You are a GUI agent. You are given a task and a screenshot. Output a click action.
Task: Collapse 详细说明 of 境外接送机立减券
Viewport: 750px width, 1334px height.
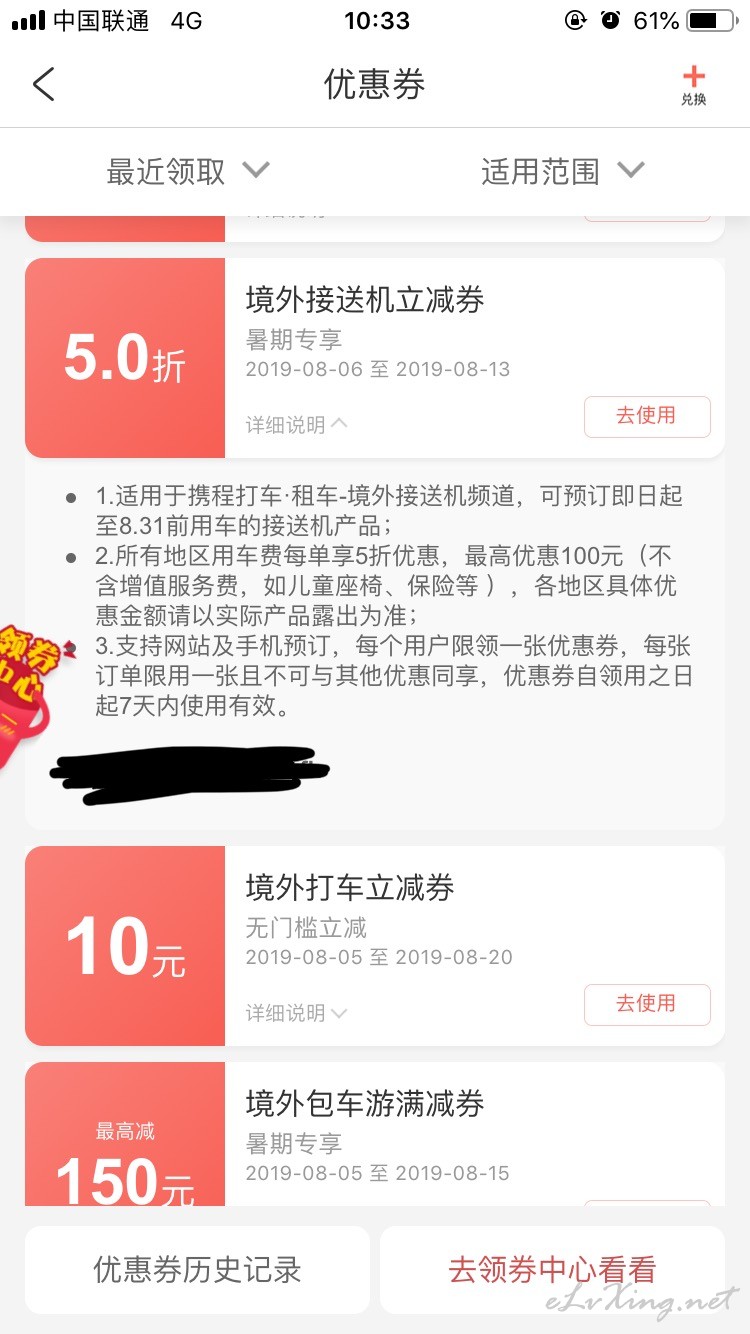pyautogui.click(x=297, y=425)
